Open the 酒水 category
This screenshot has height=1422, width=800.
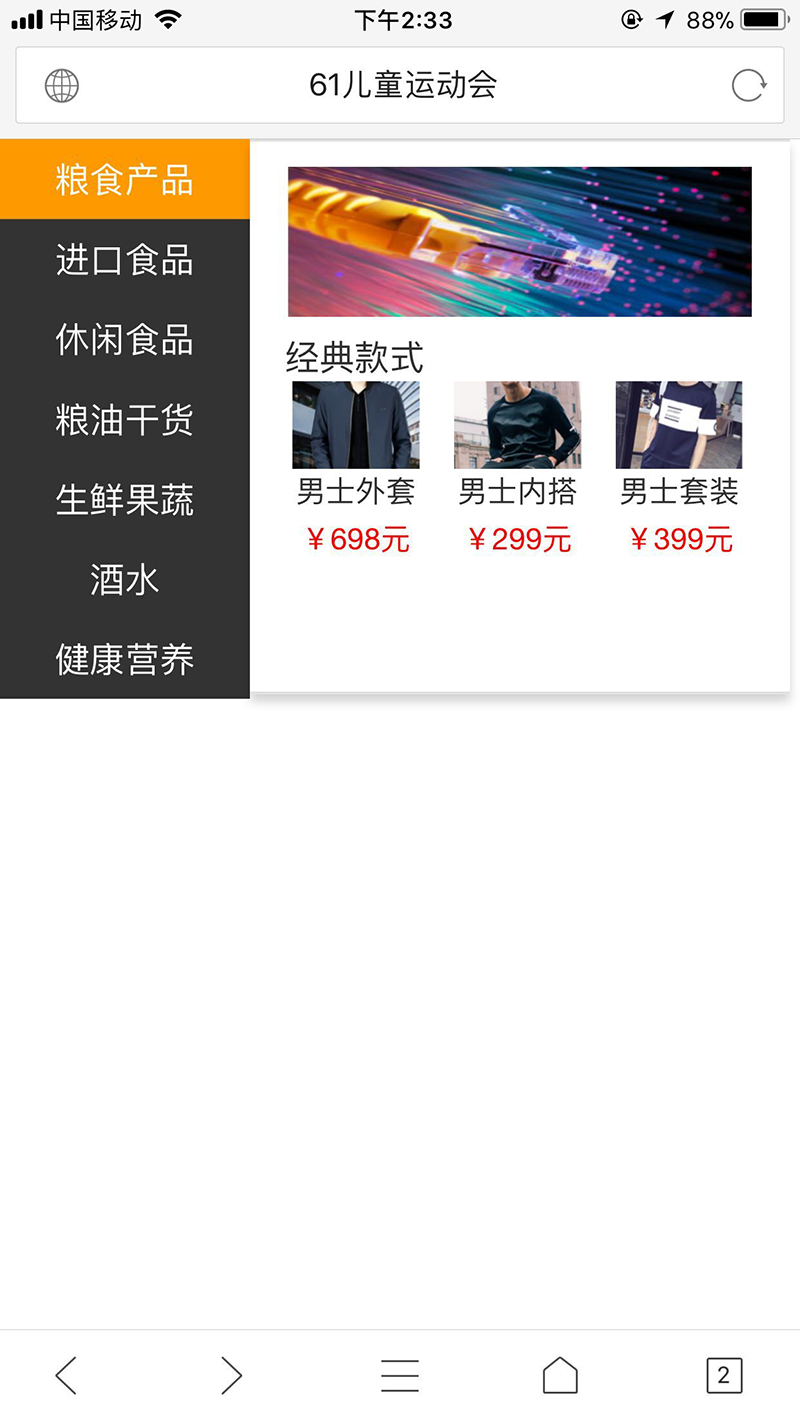click(124, 579)
